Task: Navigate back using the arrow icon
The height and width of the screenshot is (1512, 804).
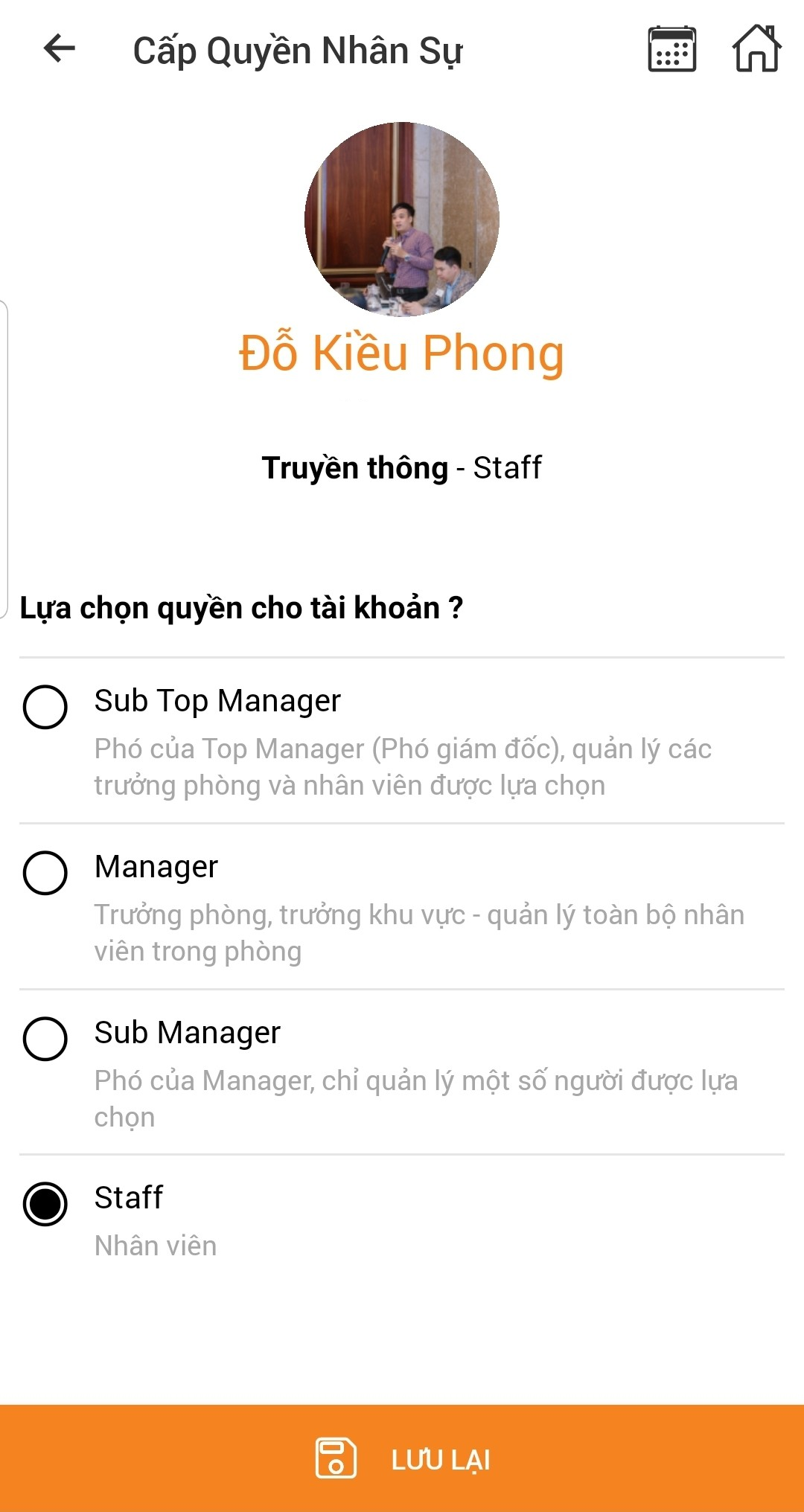Action: (58, 50)
